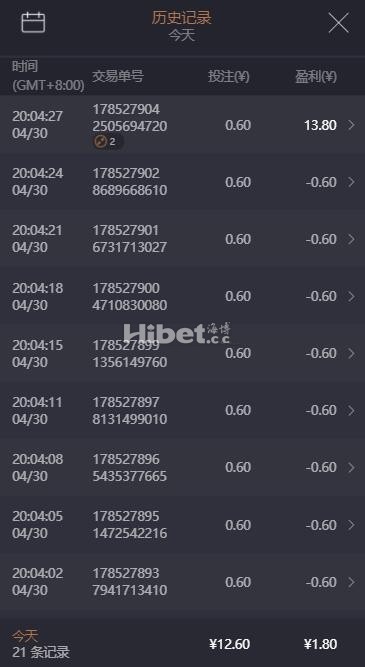Open the 20:04:21 transaction record
Image resolution: width=365 pixels, height=667 pixels.
182,239
